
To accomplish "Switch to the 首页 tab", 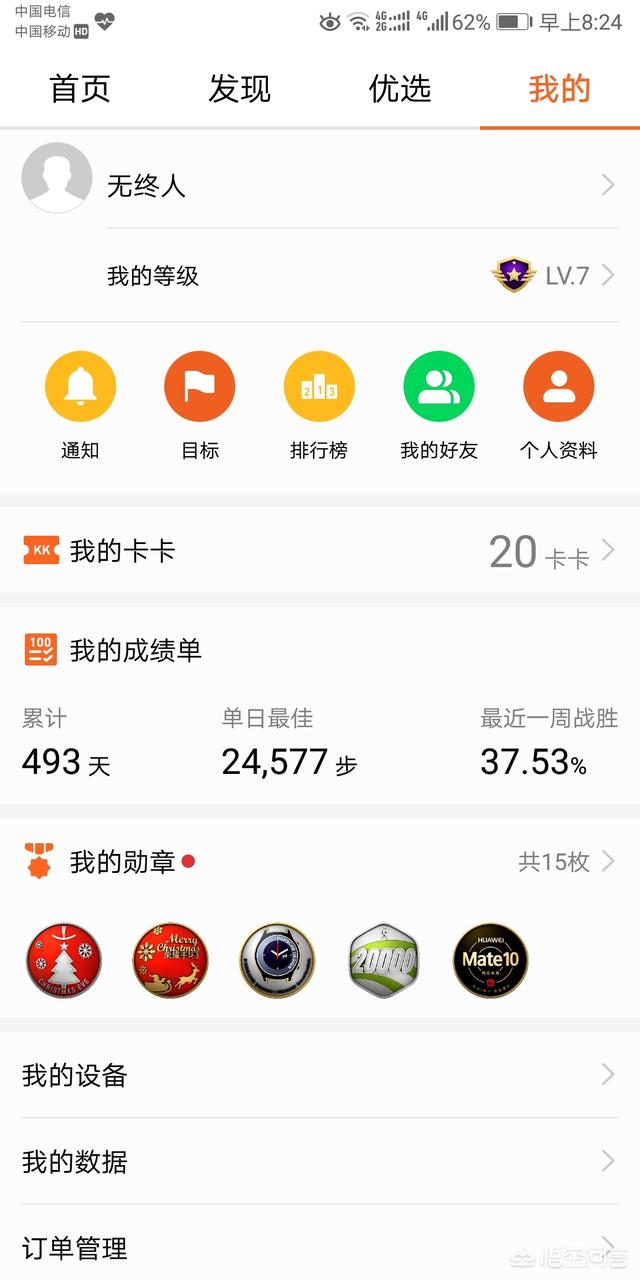I will click(79, 89).
